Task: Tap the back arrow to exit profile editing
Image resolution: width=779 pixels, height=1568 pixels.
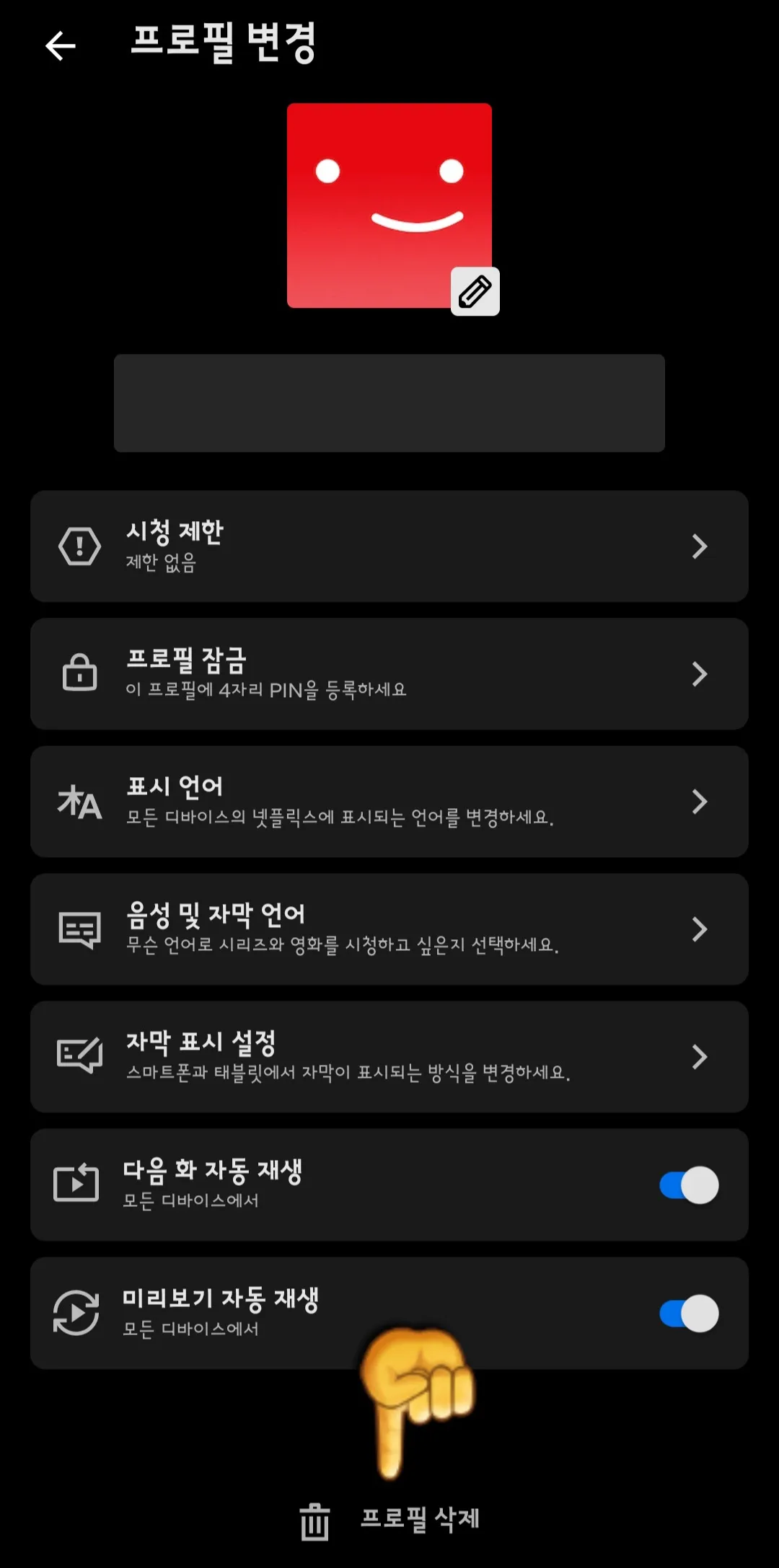Action: point(59,45)
